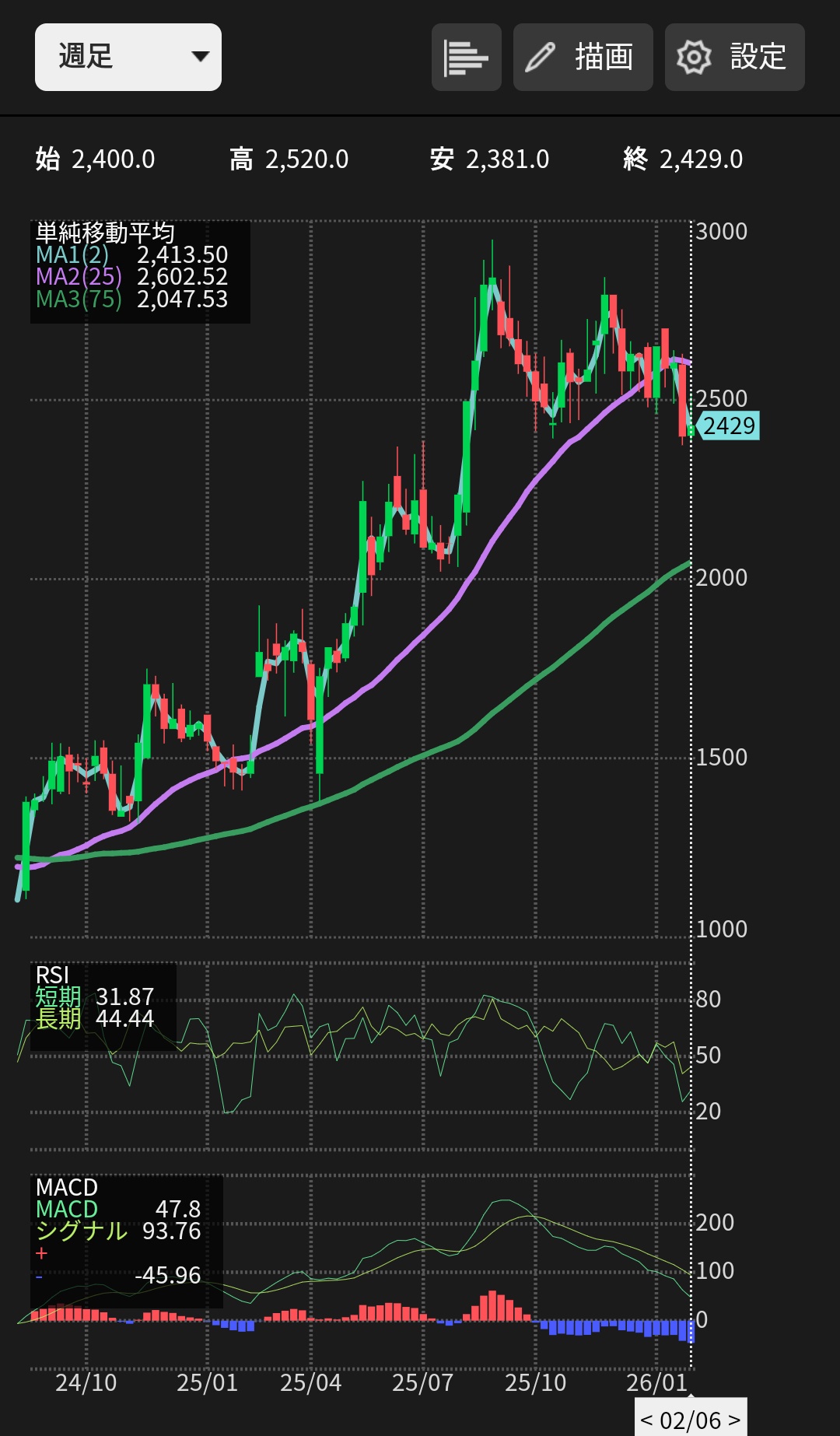This screenshot has width=840, height=1436.
Task: Open the 週足 timeframe dropdown
Action: tap(128, 57)
